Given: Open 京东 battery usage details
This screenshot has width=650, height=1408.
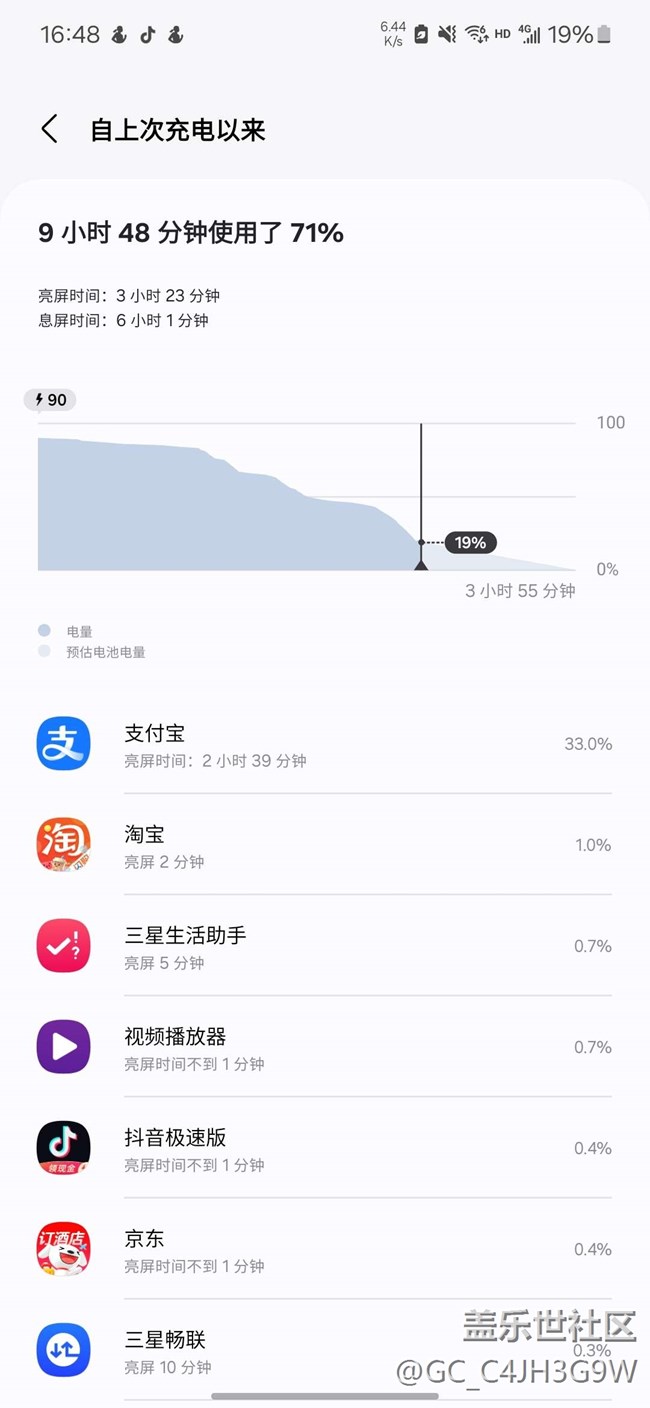Looking at the screenshot, I should [325, 1249].
